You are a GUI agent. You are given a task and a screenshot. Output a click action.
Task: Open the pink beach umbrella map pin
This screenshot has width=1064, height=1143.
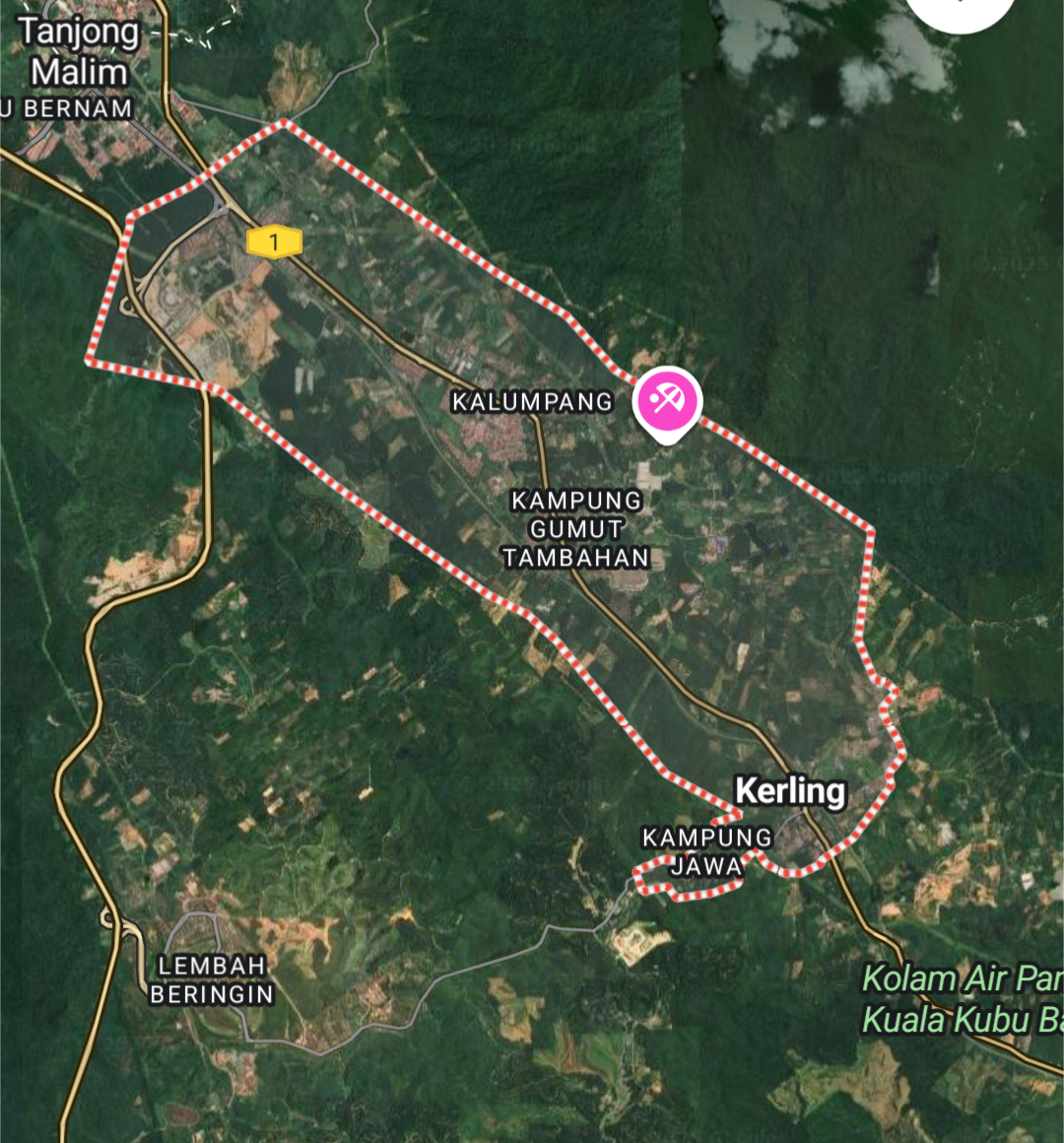point(668,402)
